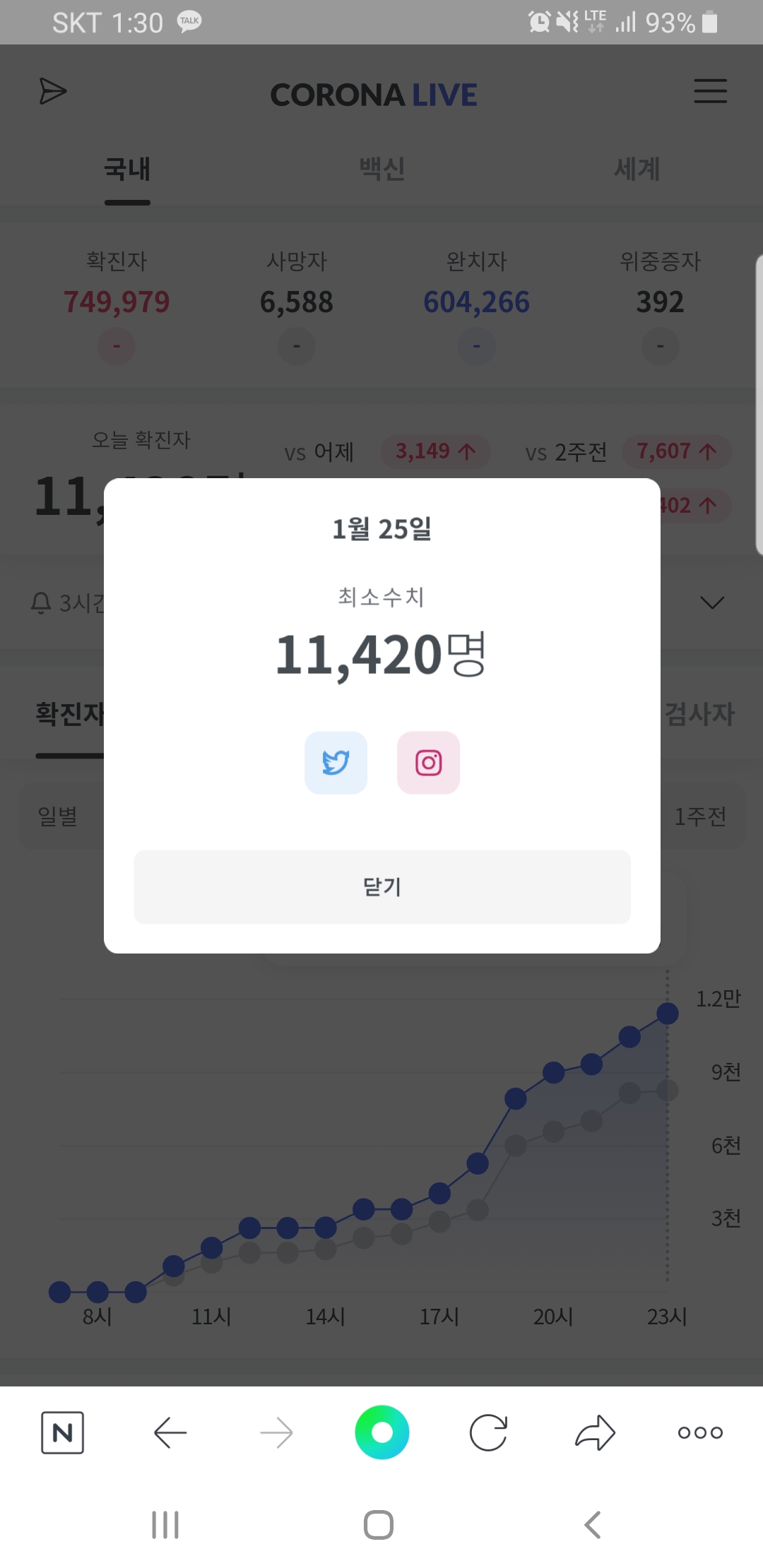Open the browser's three-dot more menu
This screenshot has height=1568, width=763.
[700, 1433]
